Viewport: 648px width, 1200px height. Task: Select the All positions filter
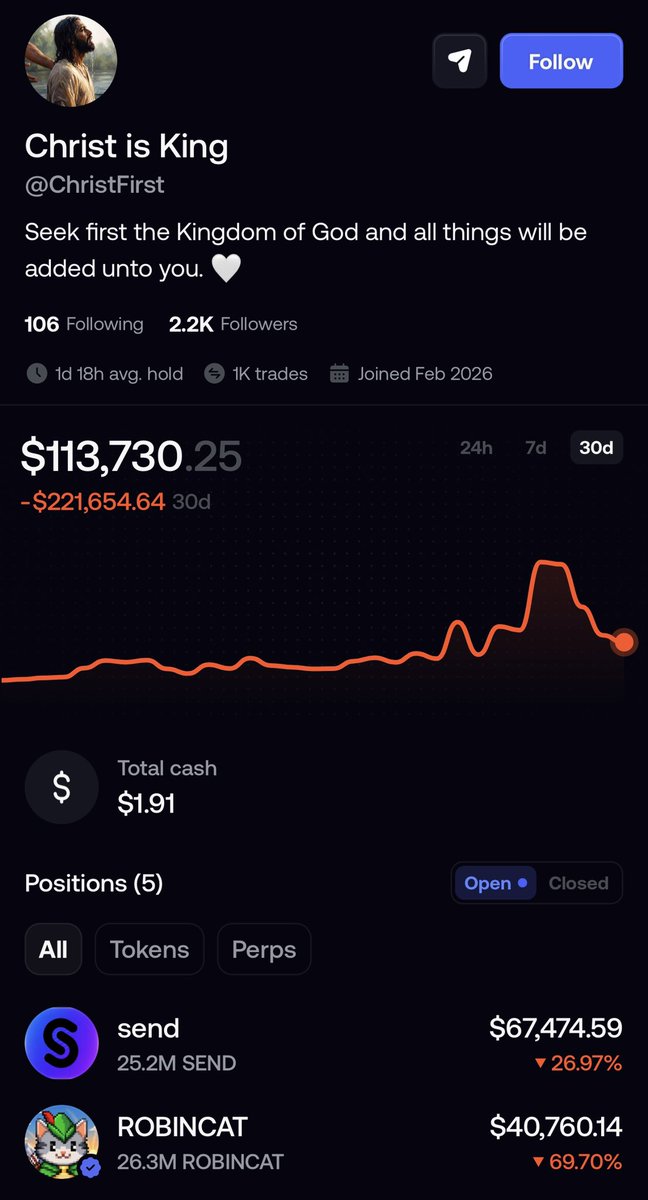pyautogui.click(x=53, y=949)
